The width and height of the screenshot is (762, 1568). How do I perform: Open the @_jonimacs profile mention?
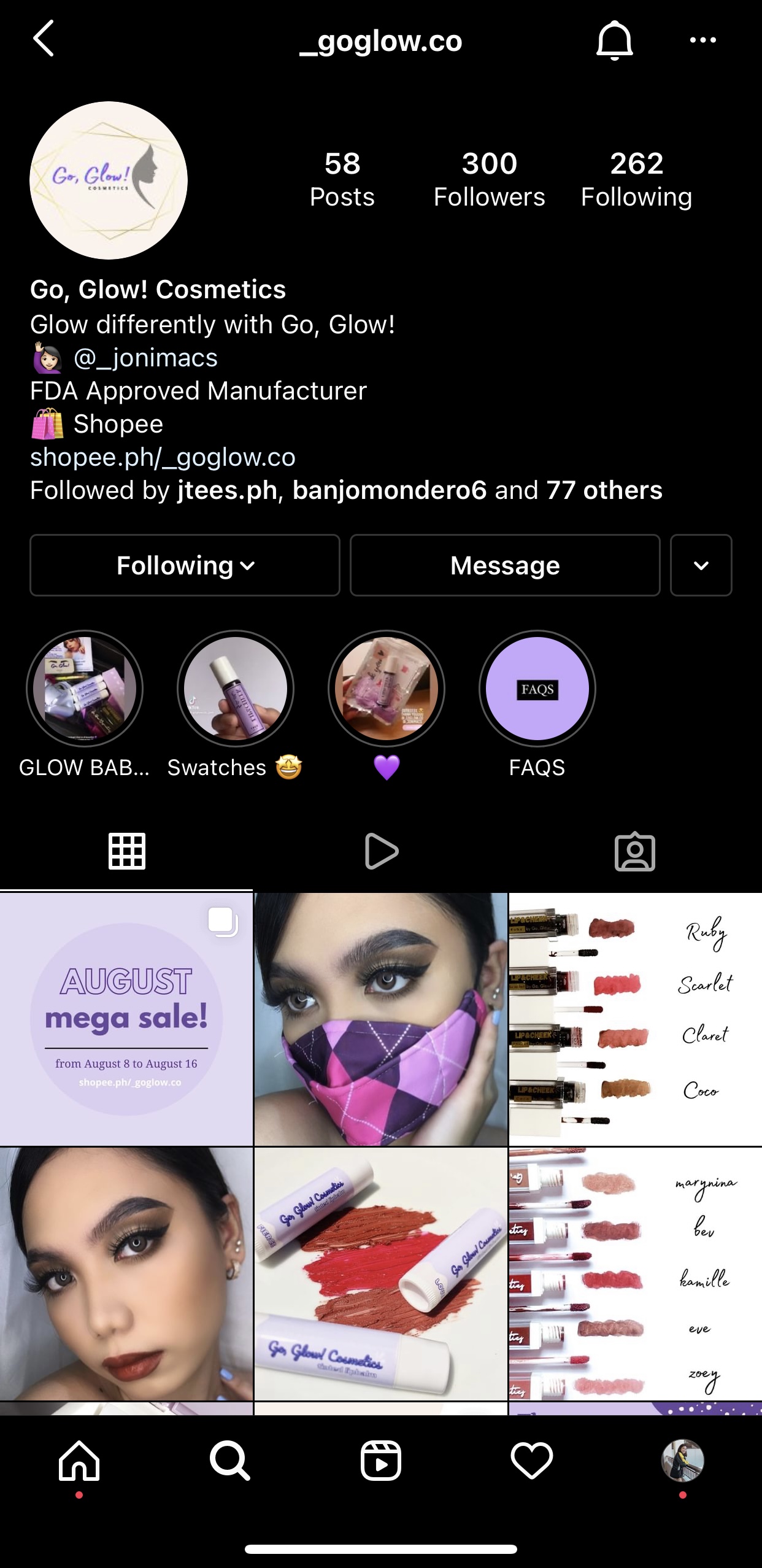point(145,358)
